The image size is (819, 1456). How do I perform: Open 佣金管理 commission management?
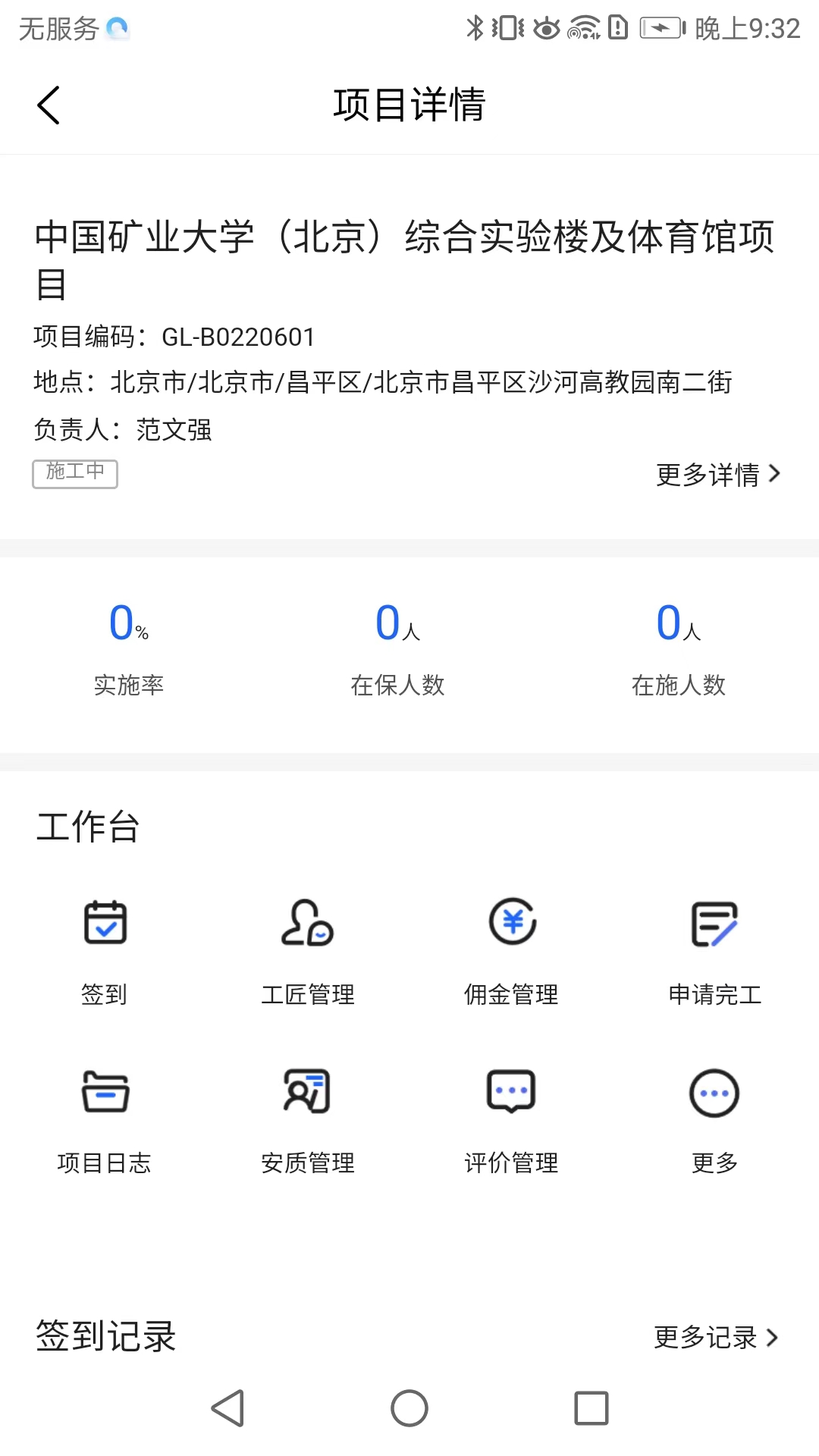510,948
